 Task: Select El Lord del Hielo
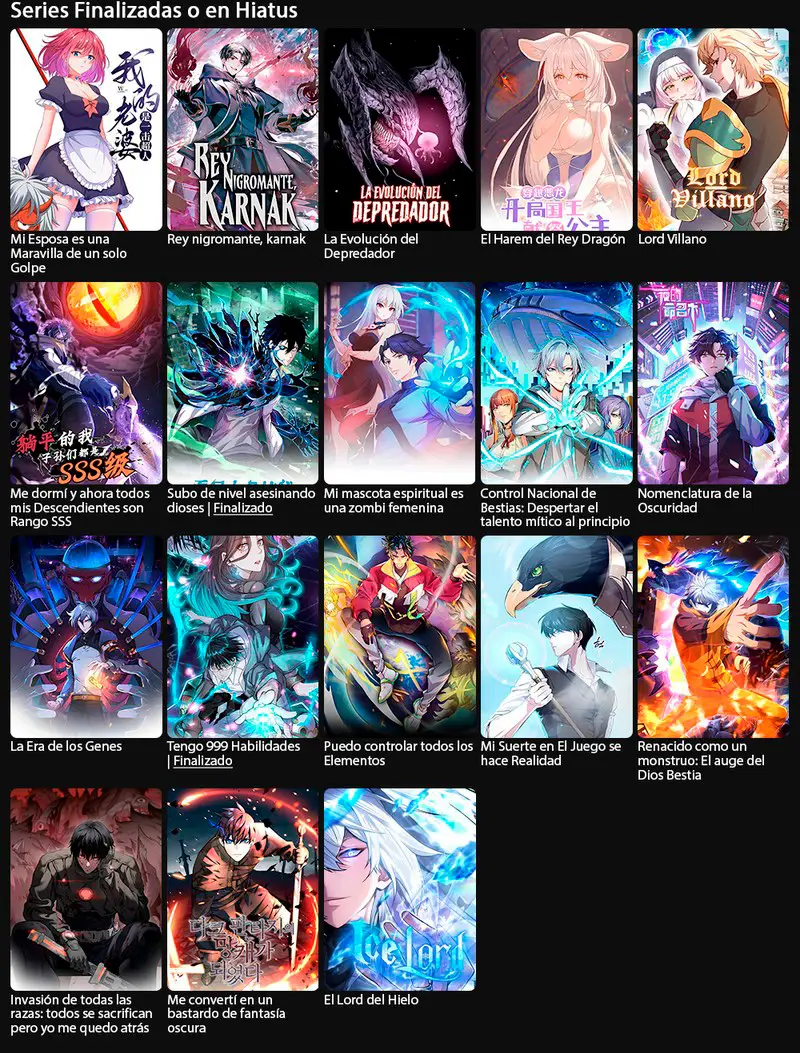[x=400, y=890]
